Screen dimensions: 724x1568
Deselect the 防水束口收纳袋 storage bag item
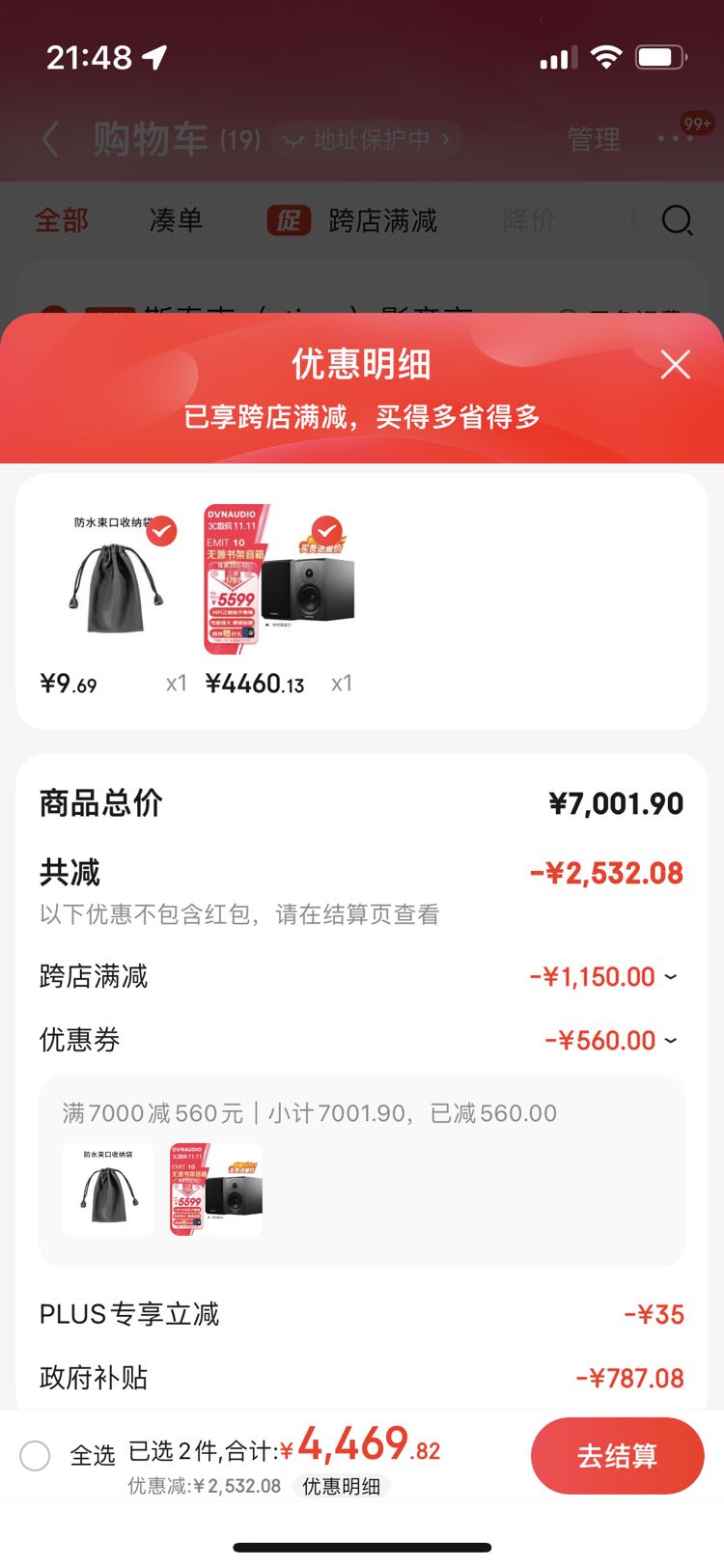(161, 531)
